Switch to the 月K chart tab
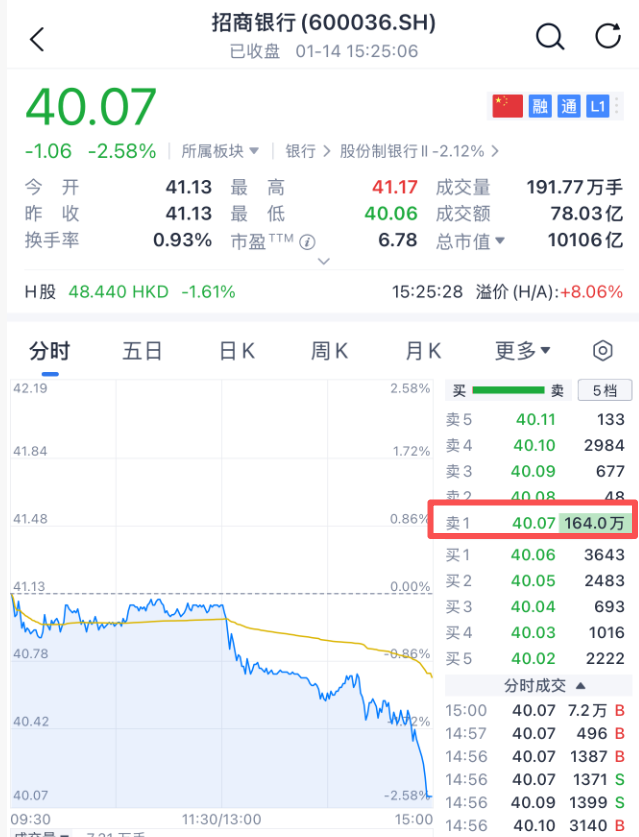639x837 pixels. (x=423, y=351)
